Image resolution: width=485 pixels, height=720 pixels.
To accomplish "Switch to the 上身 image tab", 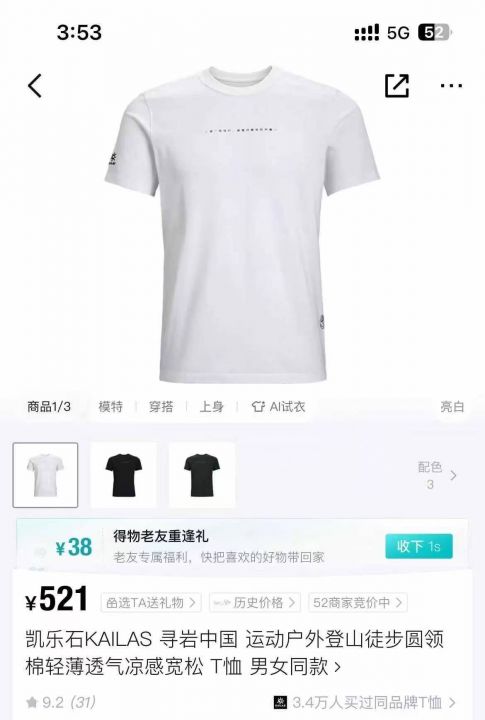I will (x=212, y=406).
